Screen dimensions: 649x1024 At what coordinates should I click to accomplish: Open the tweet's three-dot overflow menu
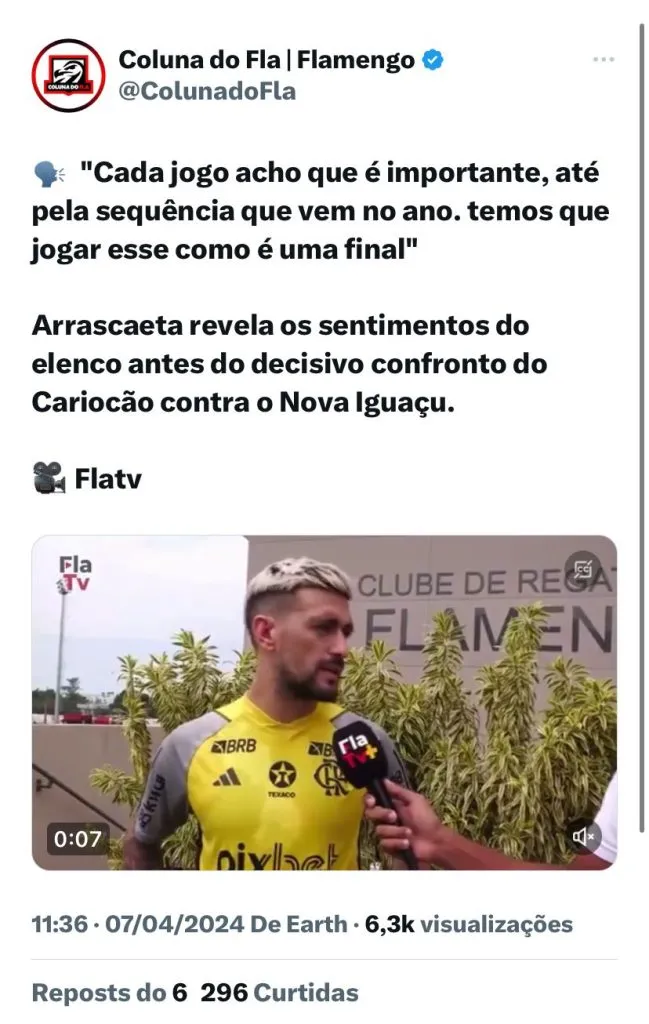click(603, 60)
